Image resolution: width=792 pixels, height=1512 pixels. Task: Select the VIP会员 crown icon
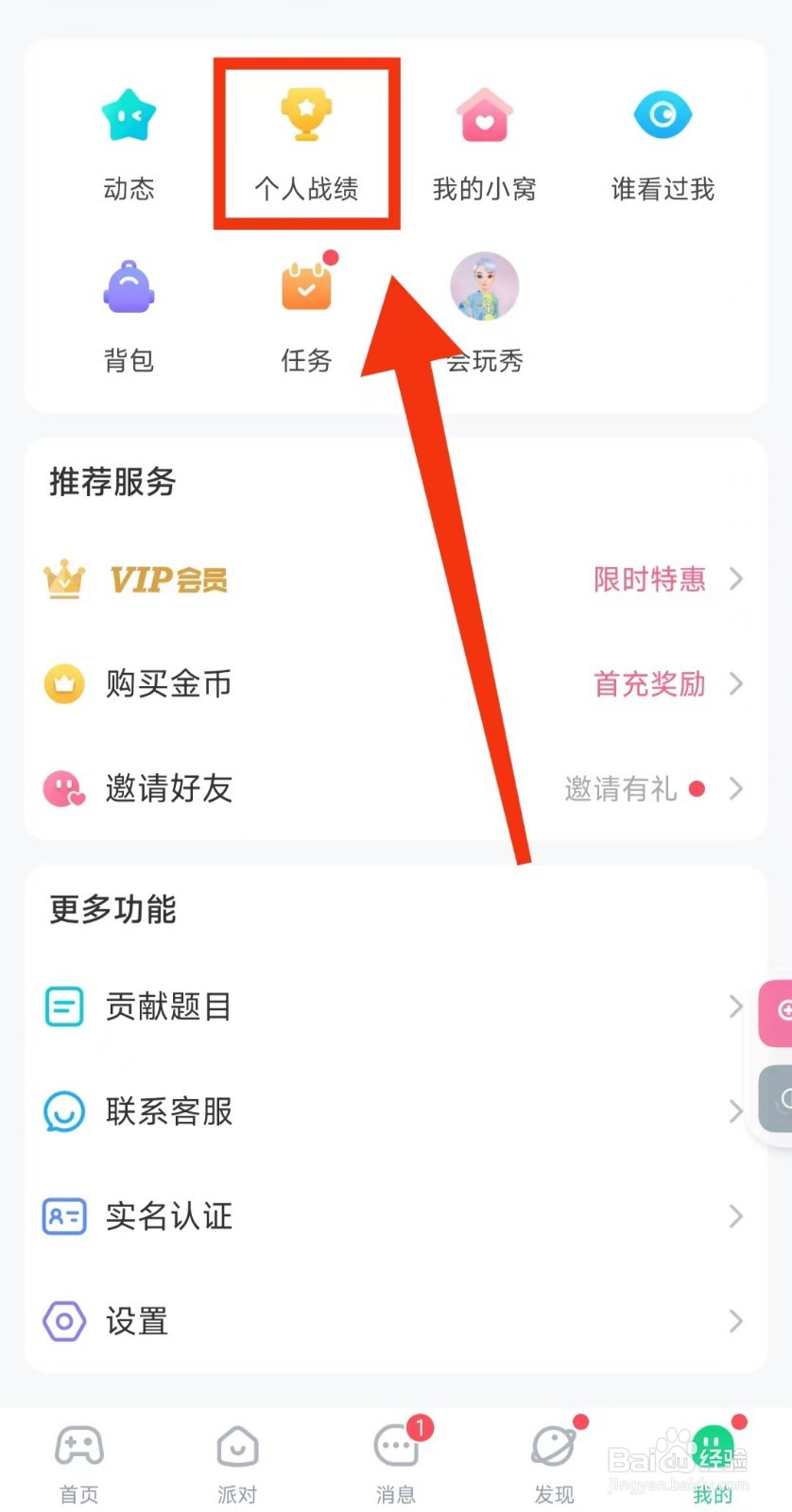tap(63, 579)
